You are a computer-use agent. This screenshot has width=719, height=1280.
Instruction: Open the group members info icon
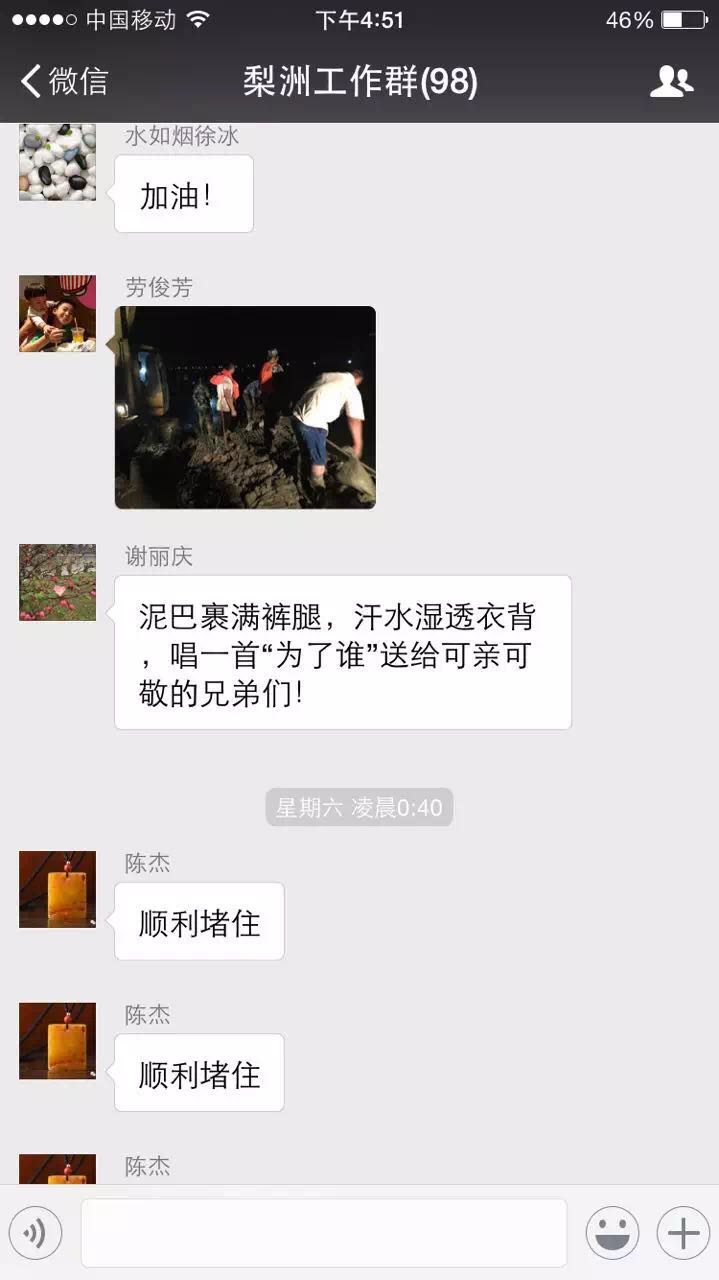tap(671, 81)
